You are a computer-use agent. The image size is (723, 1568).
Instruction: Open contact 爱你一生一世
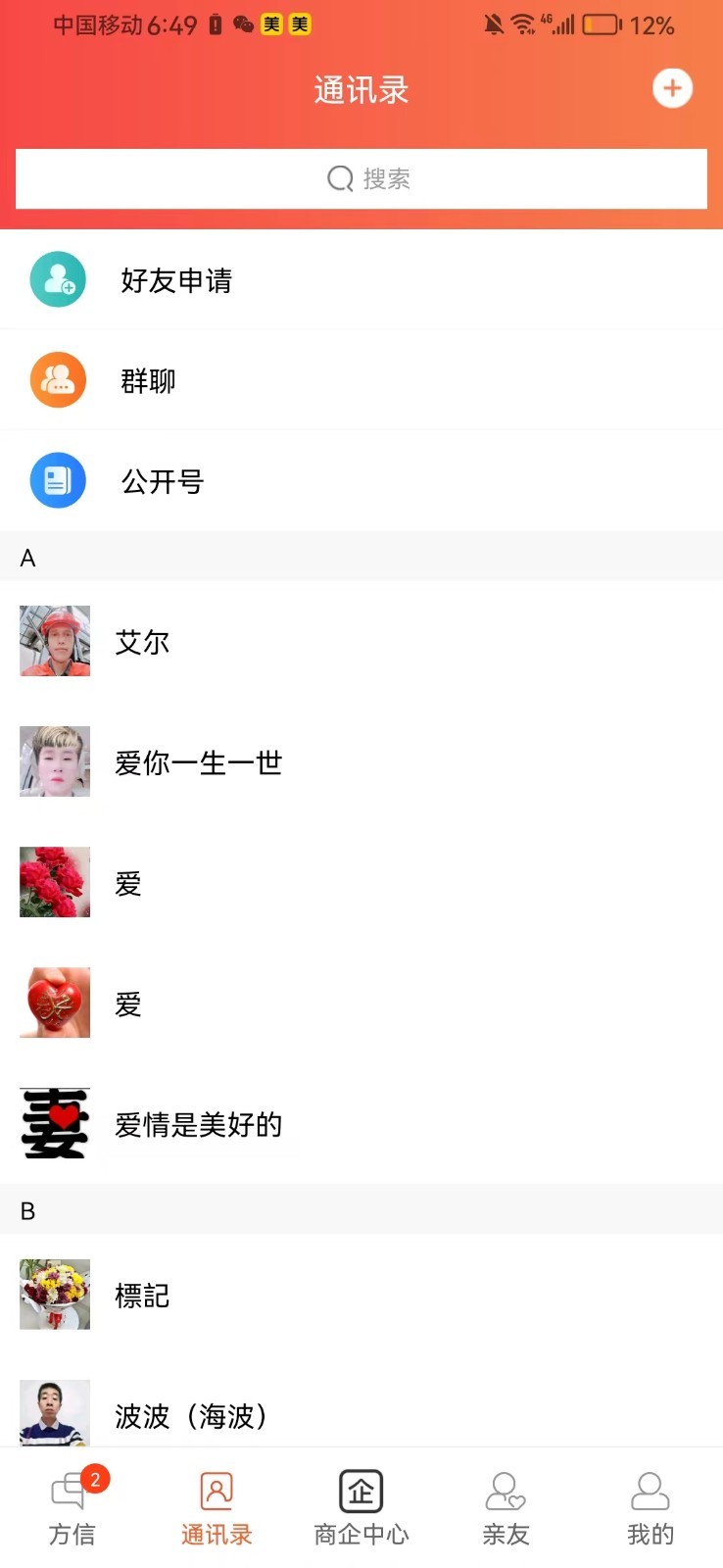tap(198, 762)
